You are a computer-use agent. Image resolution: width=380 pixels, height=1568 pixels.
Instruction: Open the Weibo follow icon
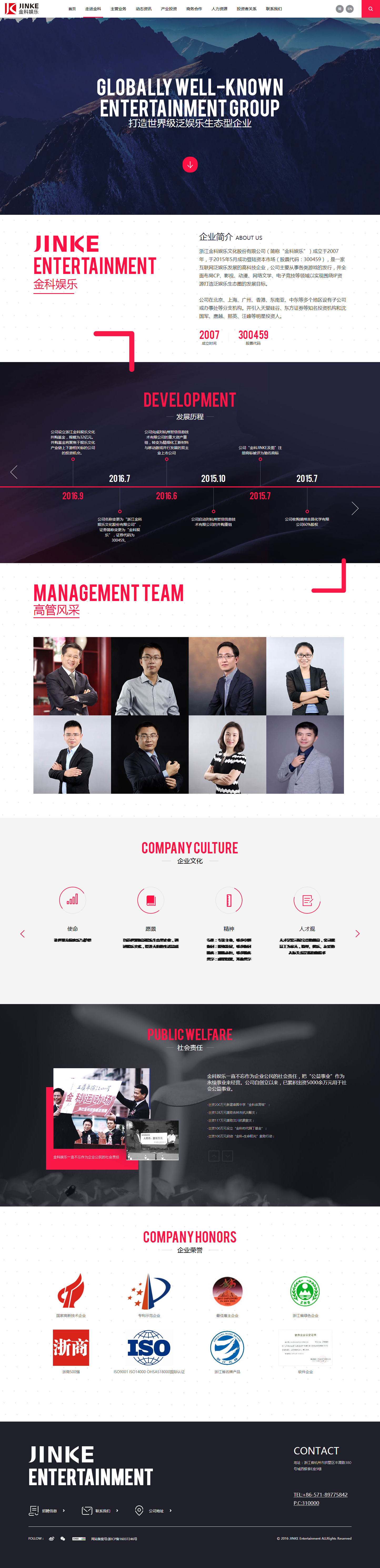(x=52, y=1538)
